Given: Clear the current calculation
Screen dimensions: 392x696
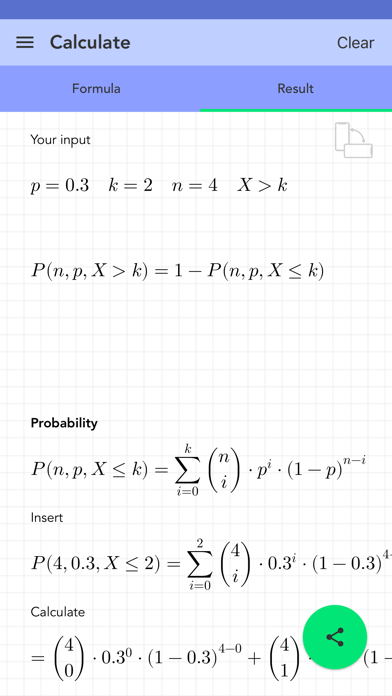Looking at the screenshot, I should [x=355, y=43].
